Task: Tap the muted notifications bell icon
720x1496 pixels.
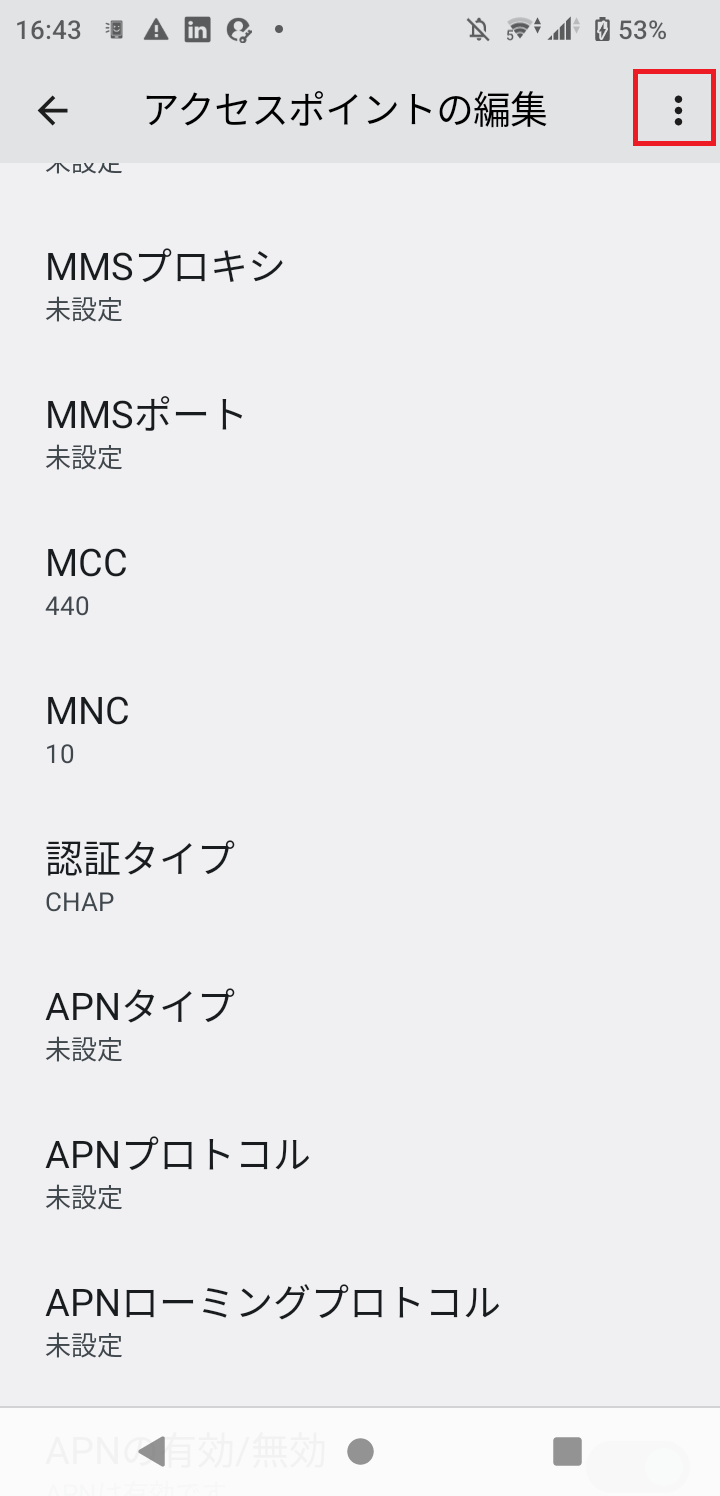Action: pyautogui.click(x=478, y=30)
